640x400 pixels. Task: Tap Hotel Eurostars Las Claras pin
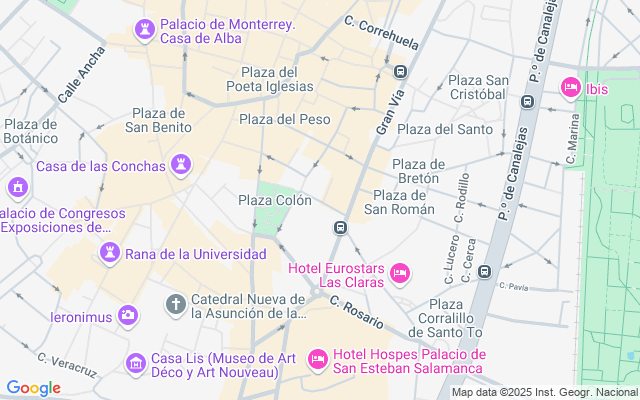point(400,272)
